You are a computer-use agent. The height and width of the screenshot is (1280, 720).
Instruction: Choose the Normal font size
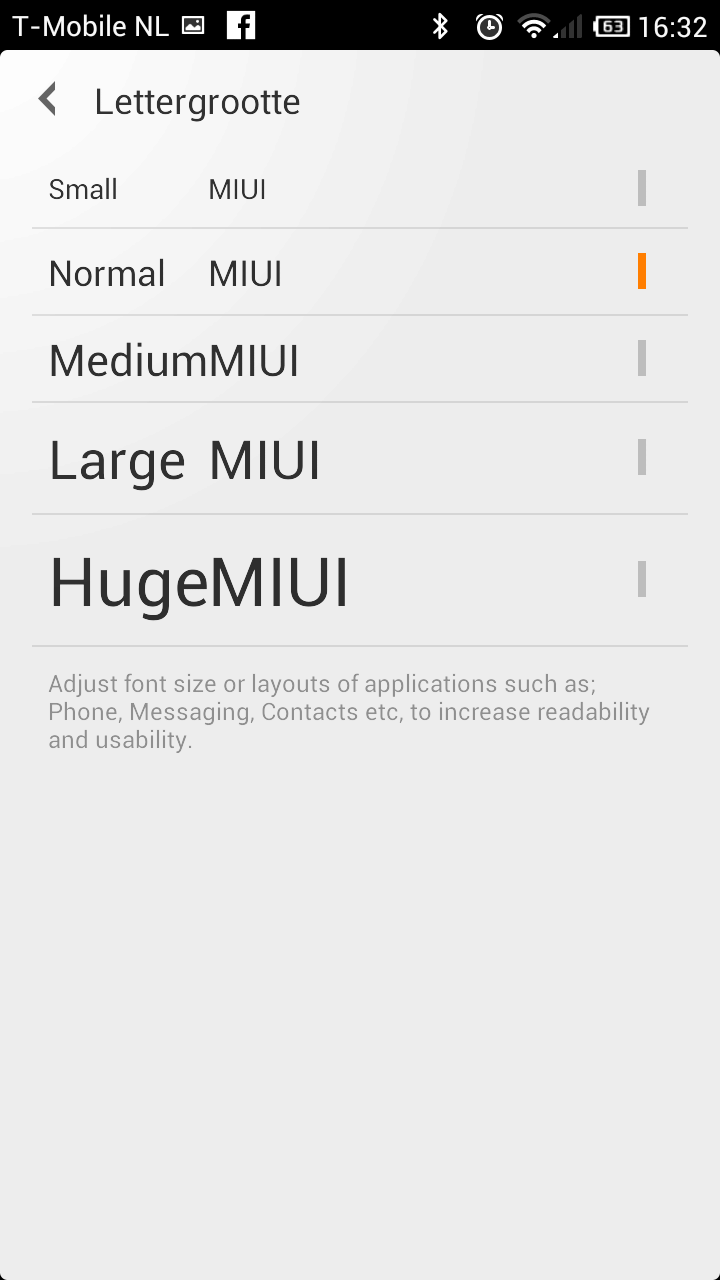pyautogui.click(x=360, y=273)
